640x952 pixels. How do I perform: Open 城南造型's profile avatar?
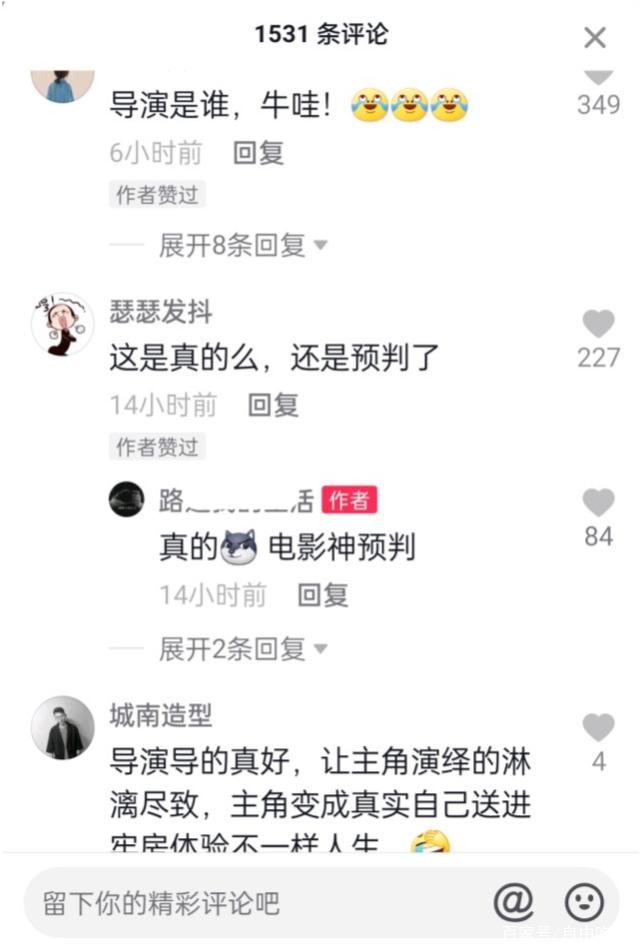coord(62,726)
